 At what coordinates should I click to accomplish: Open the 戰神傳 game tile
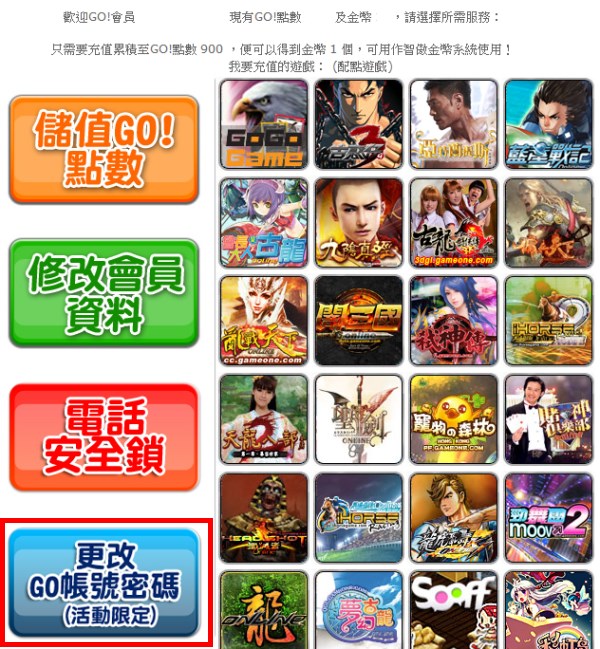click(454, 320)
